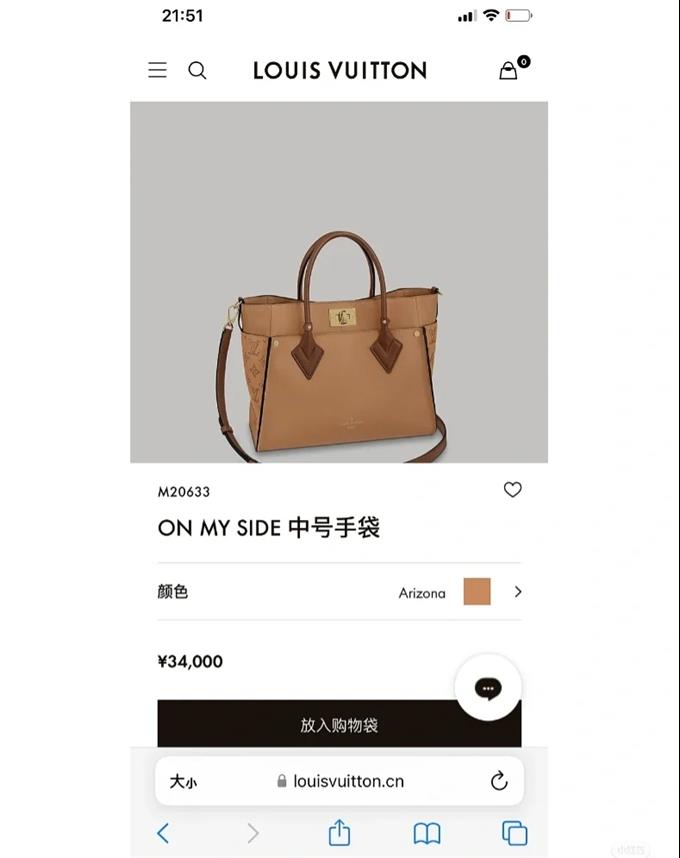Search the Louis Vuitton site
The width and height of the screenshot is (680, 858).
[197, 70]
